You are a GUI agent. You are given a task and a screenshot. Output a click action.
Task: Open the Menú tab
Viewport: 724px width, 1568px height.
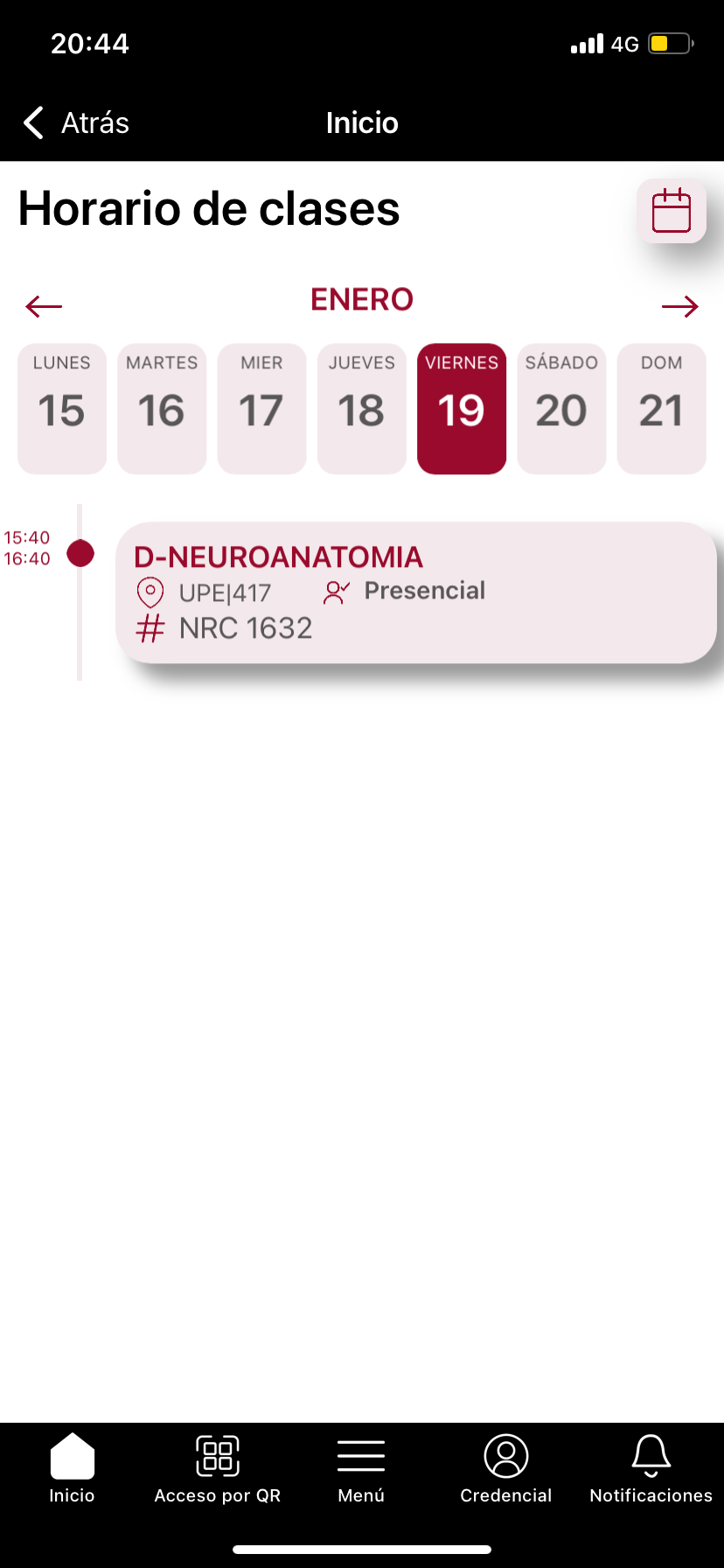click(361, 1468)
